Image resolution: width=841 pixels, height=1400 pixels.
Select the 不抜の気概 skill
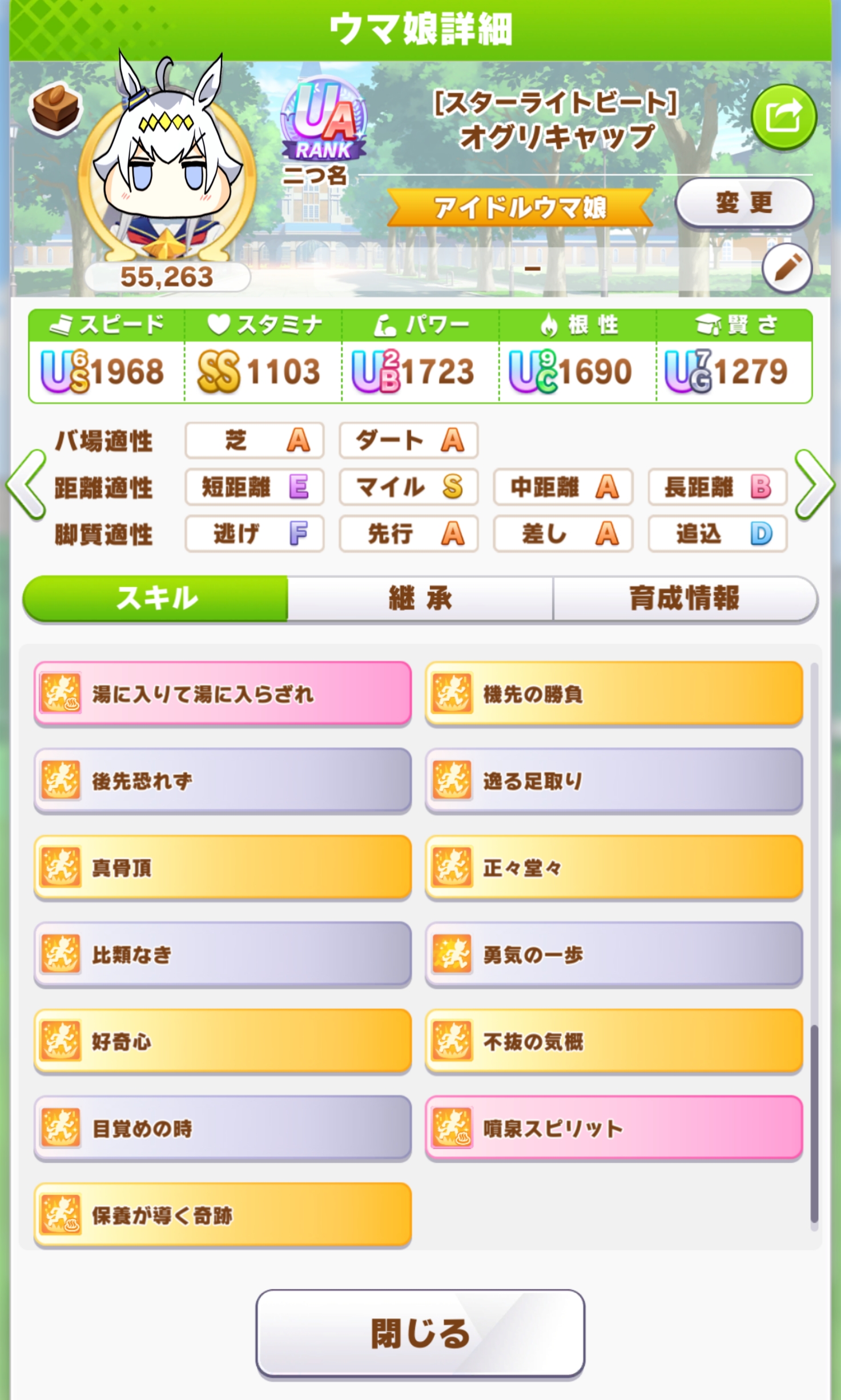[x=614, y=1041]
